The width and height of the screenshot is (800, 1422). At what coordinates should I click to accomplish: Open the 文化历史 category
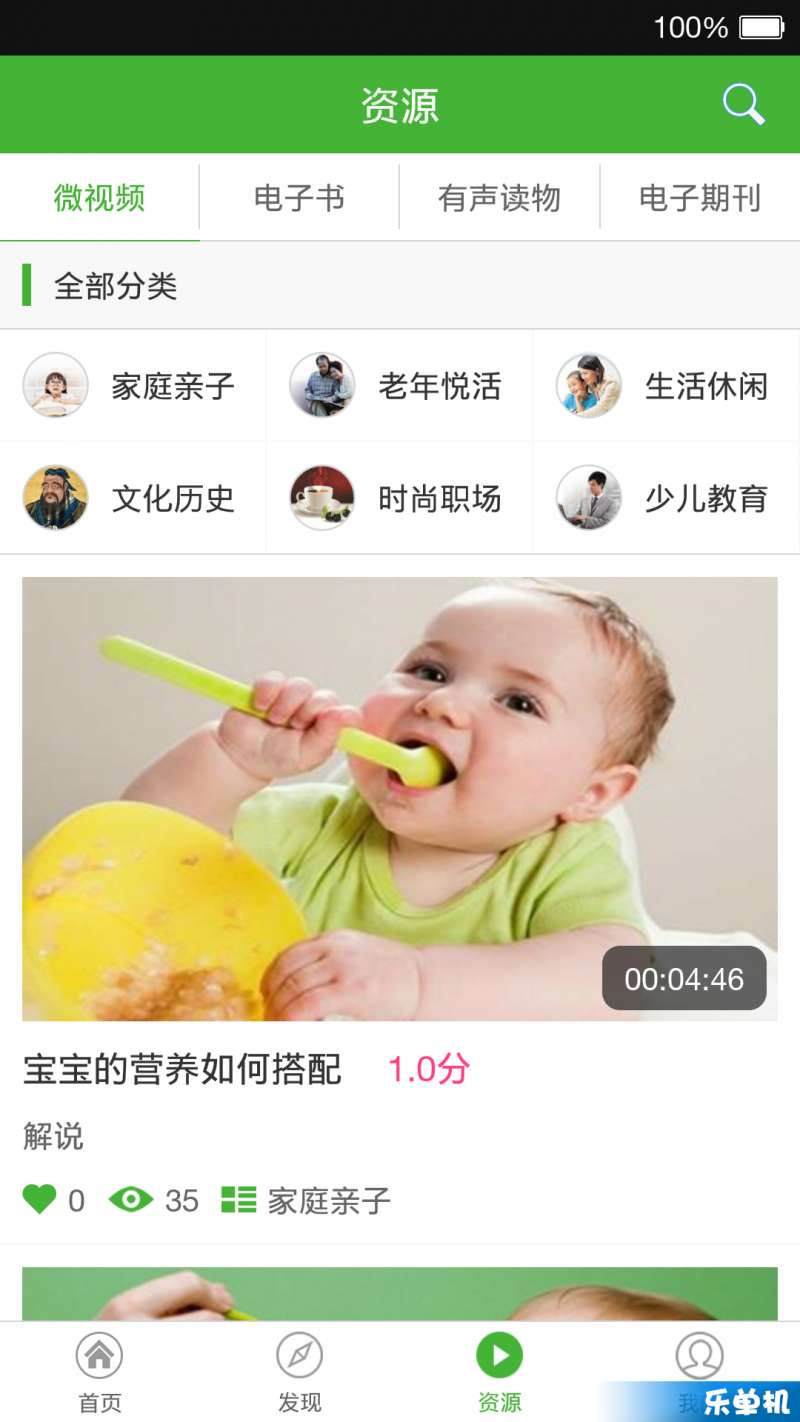(x=133, y=498)
